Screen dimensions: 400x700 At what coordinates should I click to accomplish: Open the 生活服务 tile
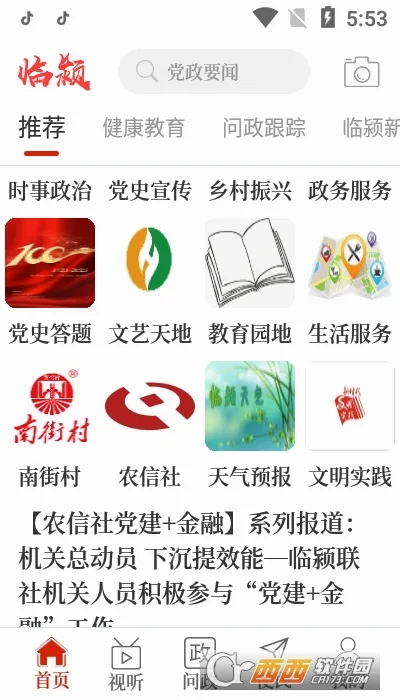pyautogui.click(x=350, y=281)
